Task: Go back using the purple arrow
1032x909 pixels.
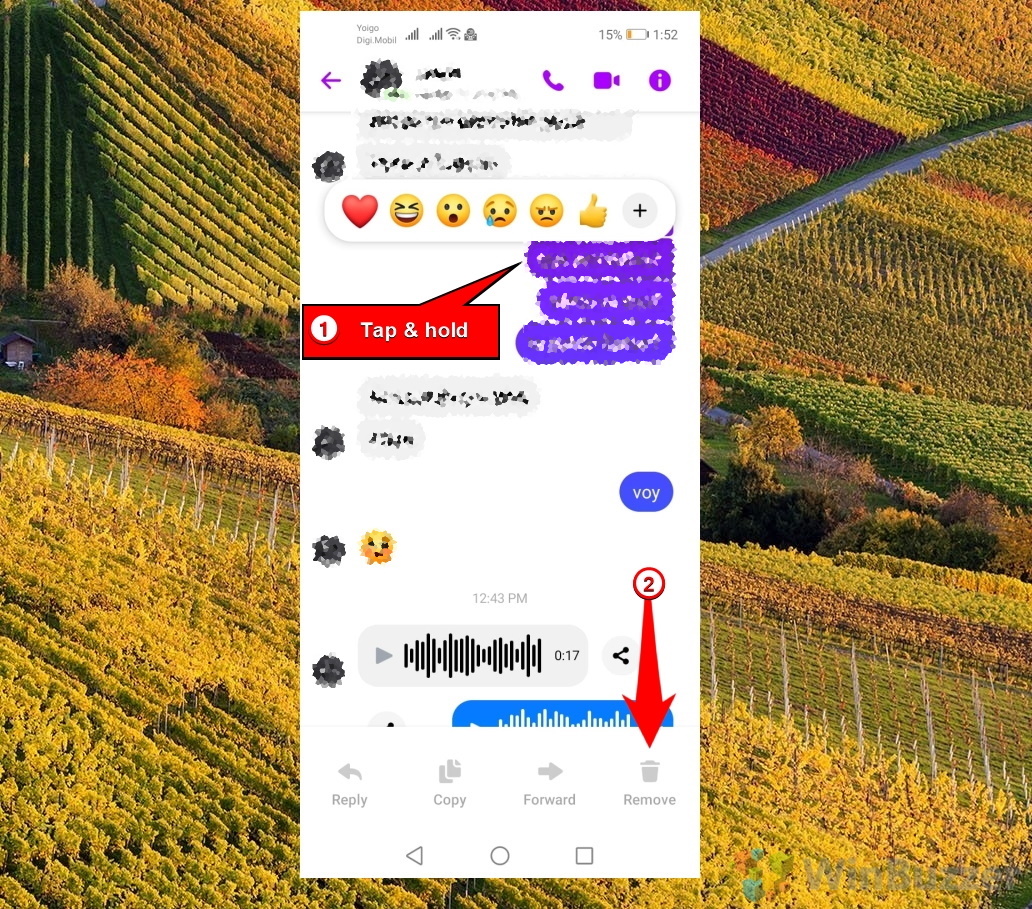Action: 331,81
